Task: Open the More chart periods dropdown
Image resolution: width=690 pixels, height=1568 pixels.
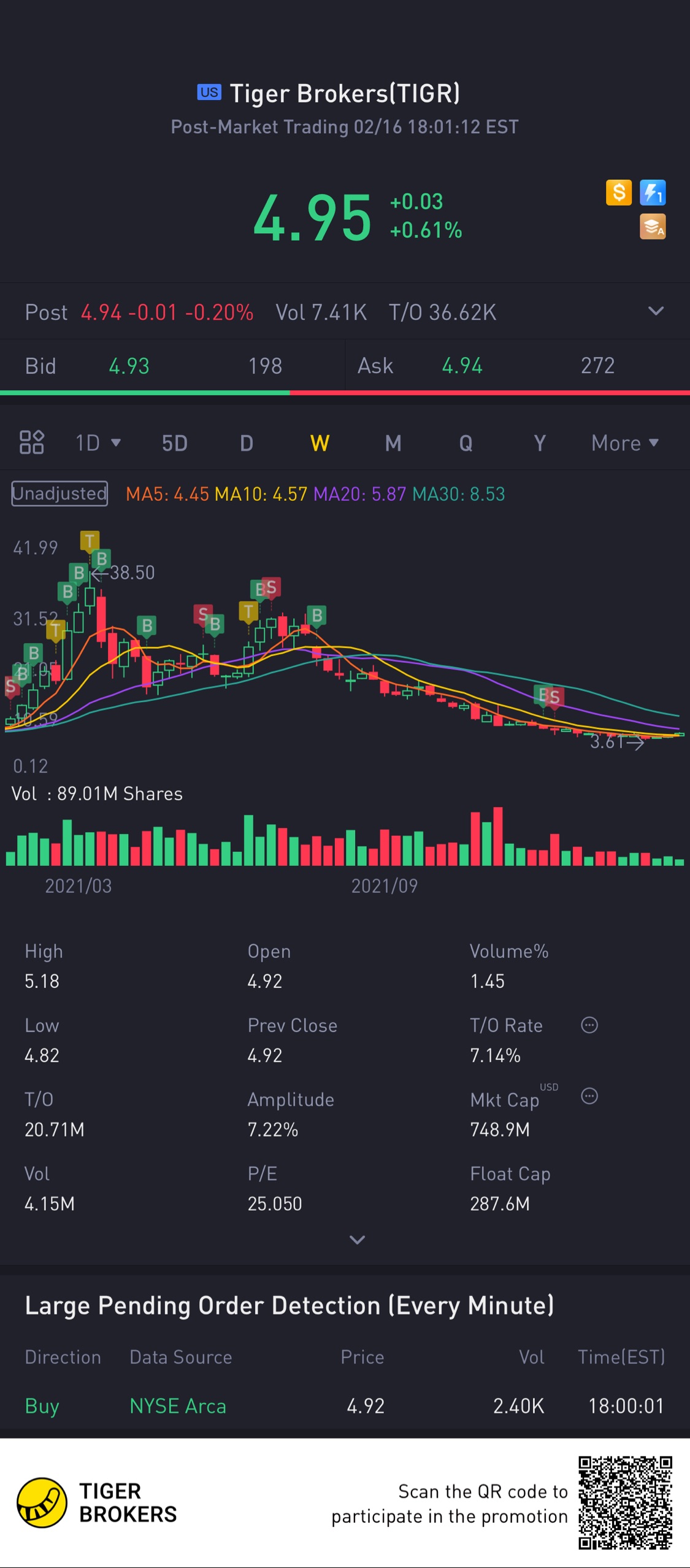Action: [x=624, y=443]
